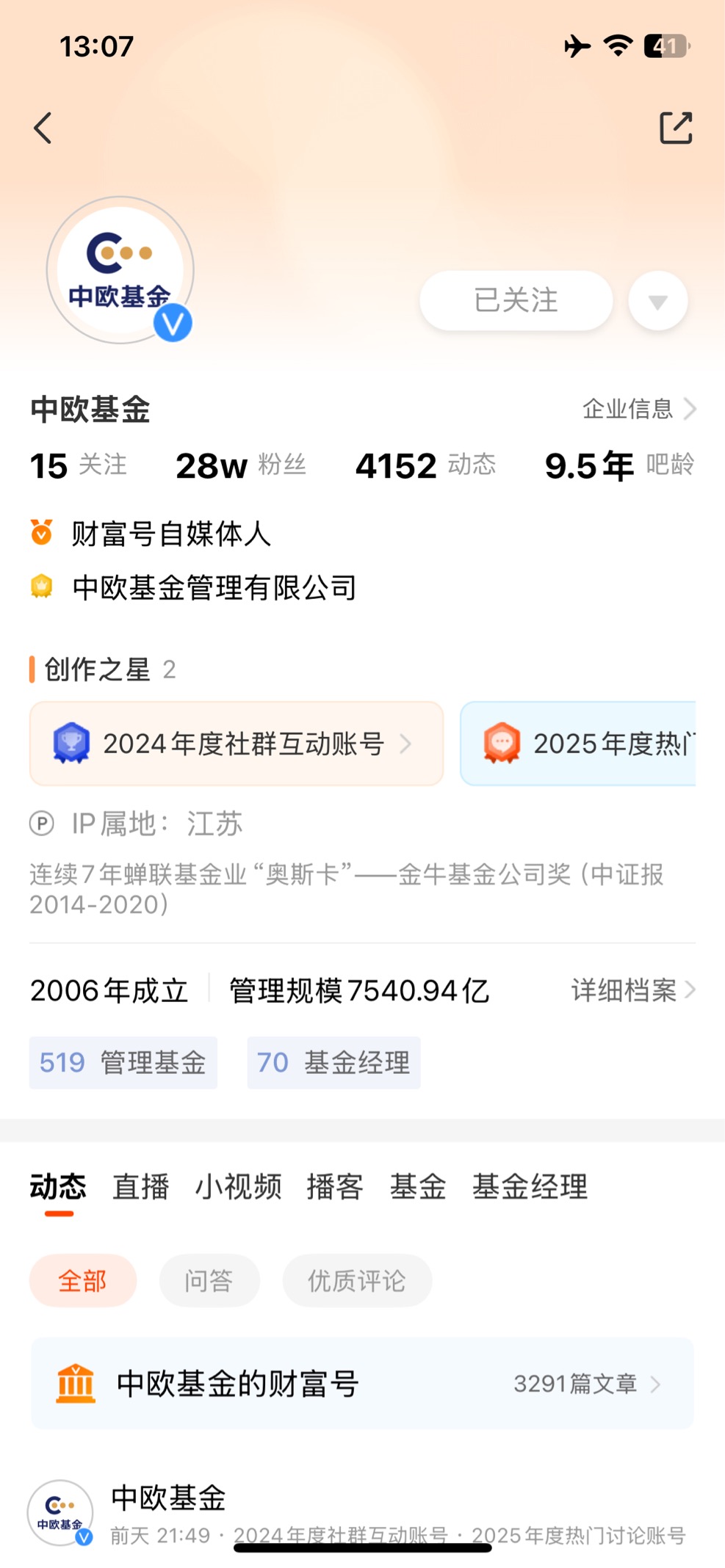725x1568 pixels.
Task: Select the 优质评论 filter chip
Action: [357, 1281]
